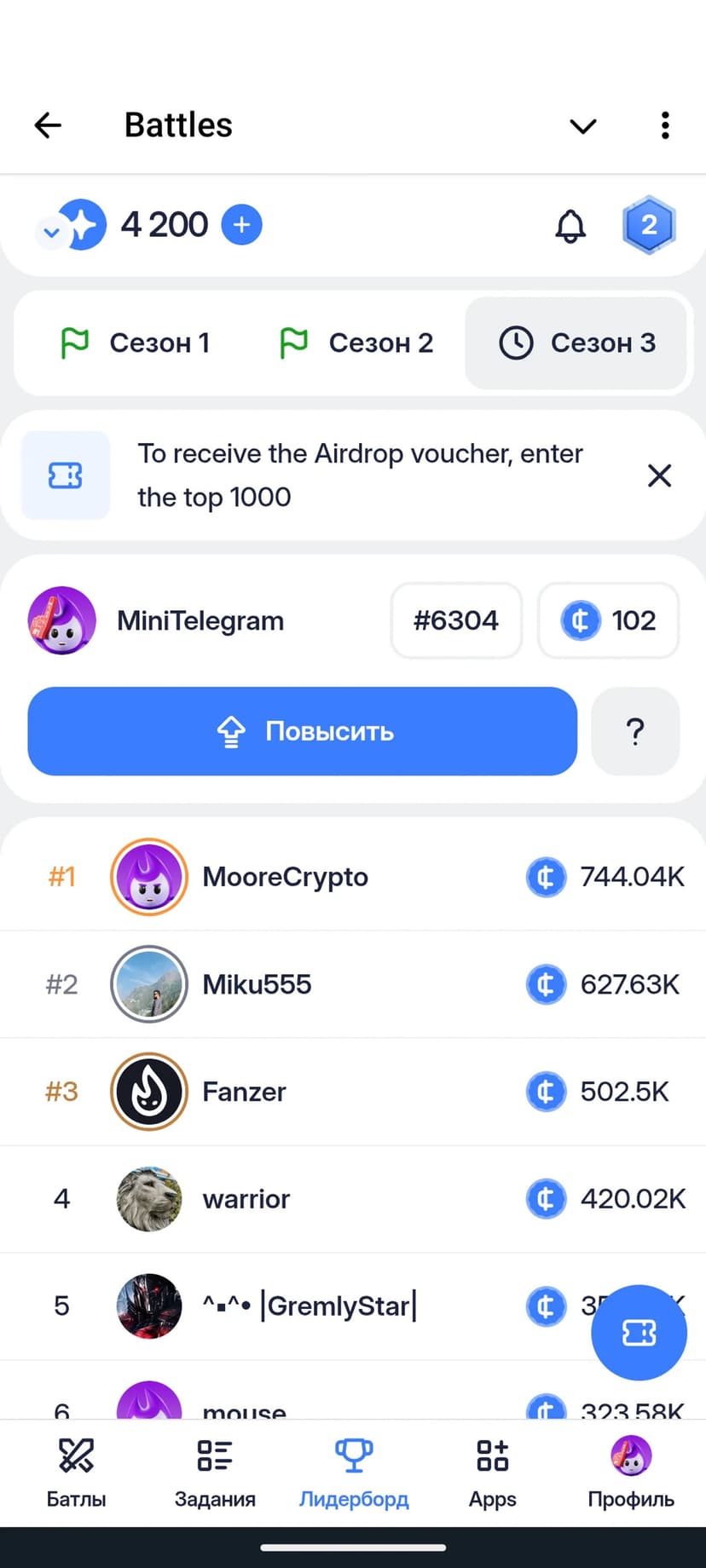Expand the dropdown chevron in the header

[x=582, y=126]
